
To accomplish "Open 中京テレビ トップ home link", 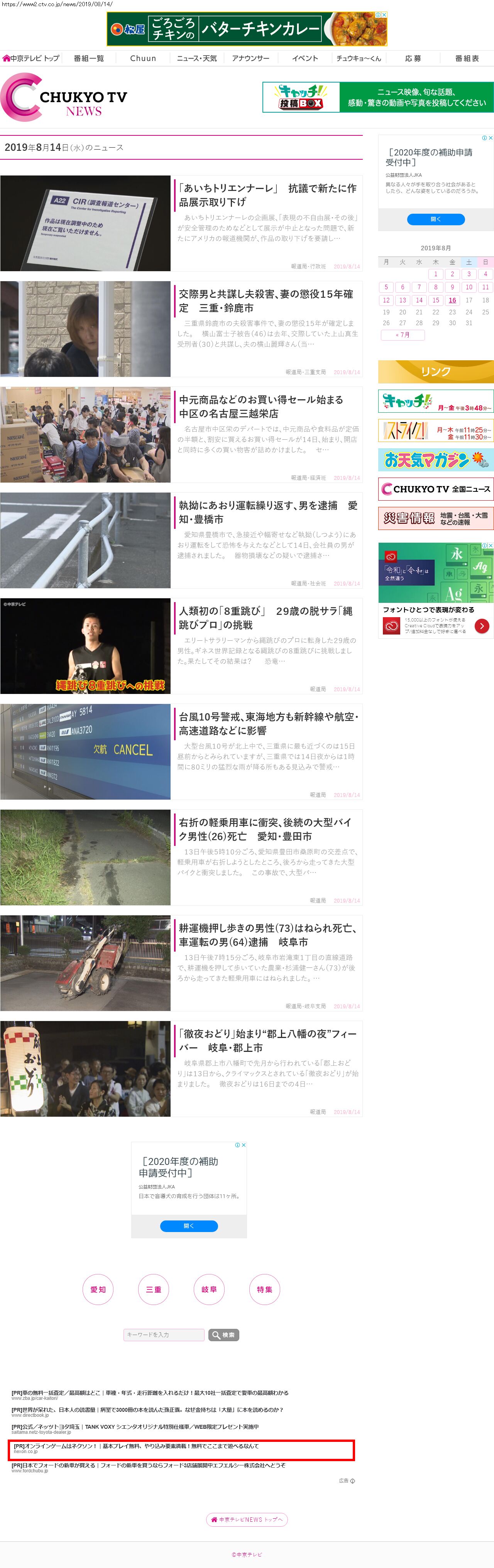I will click(31, 58).
